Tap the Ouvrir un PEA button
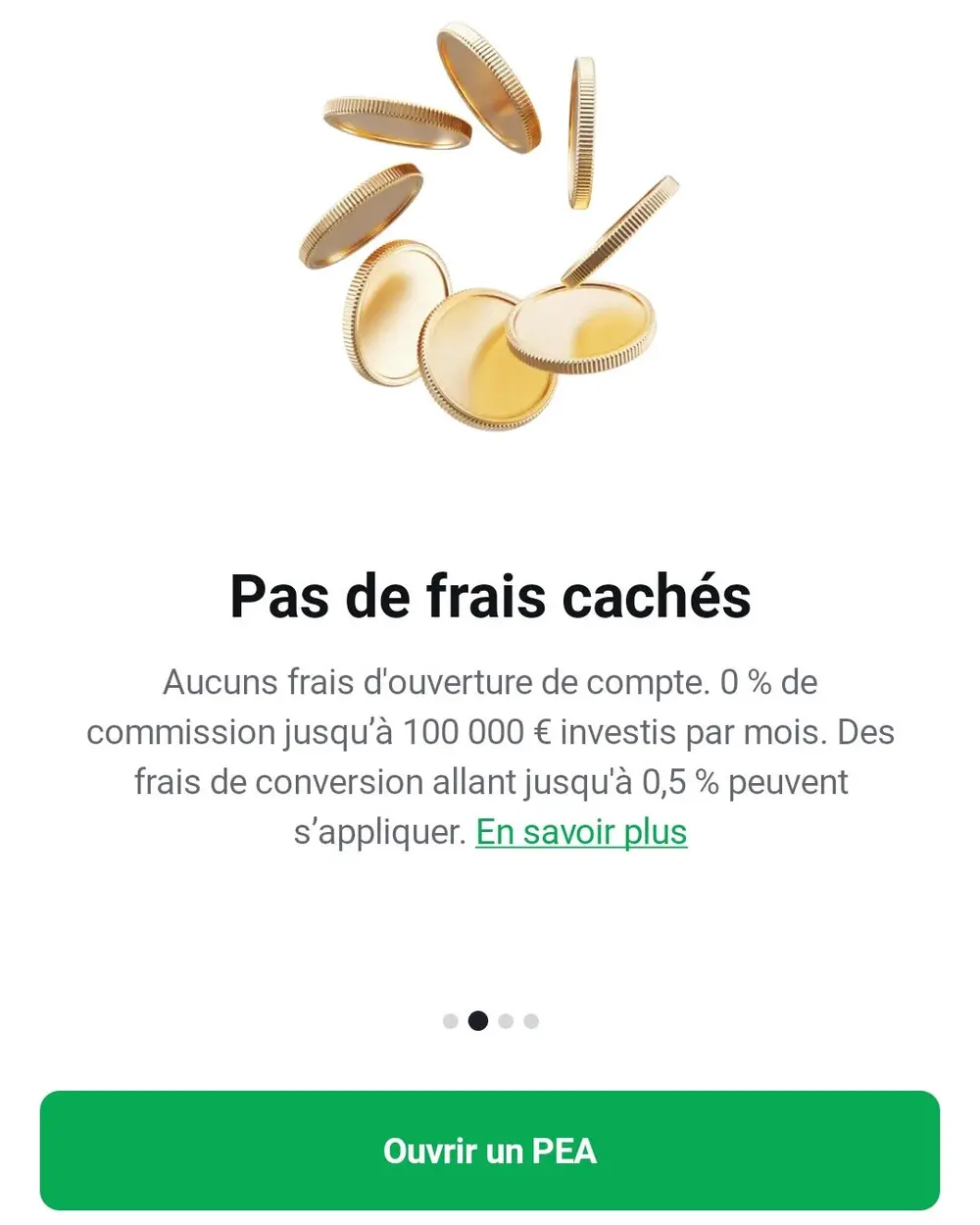The width and height of the screenshot is (980, 1225). coord(490,1152)
